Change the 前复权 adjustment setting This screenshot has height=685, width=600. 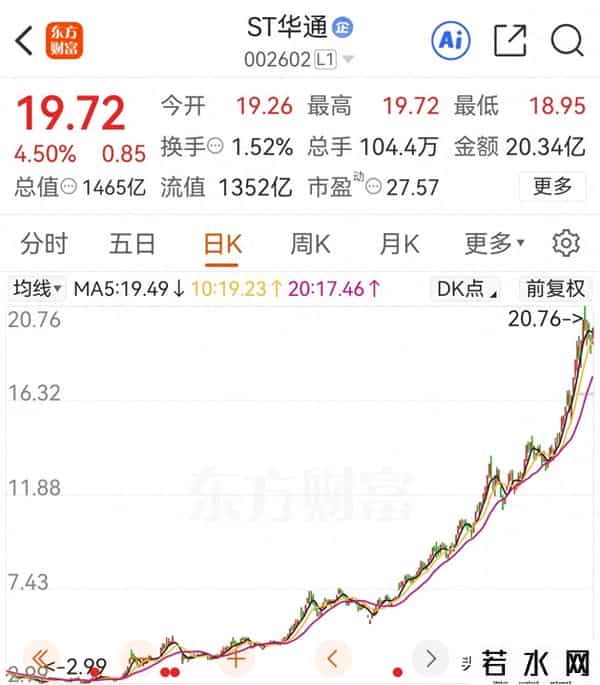tap(555, 289)
